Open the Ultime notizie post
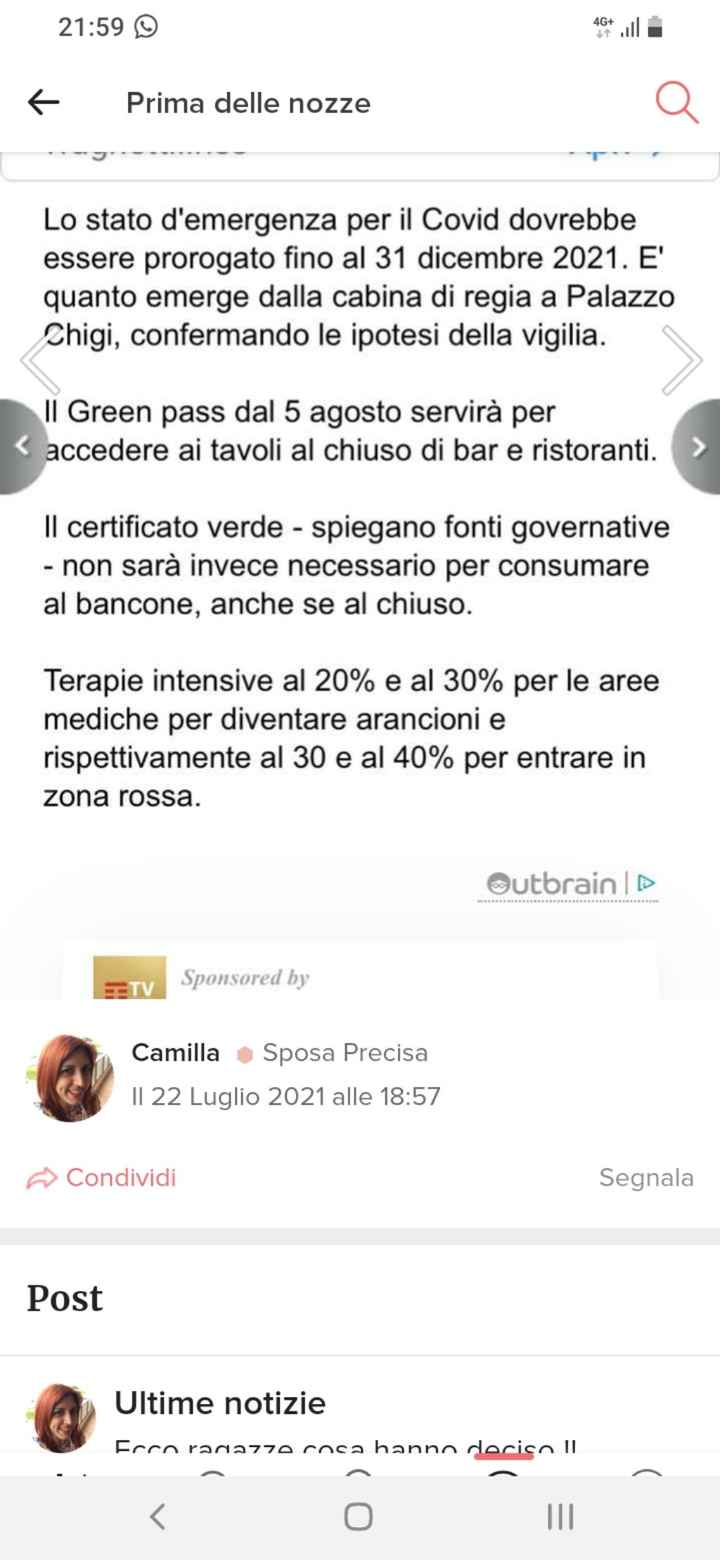The height and width of the screenshot is (1560, 720). click(220, 1403)
